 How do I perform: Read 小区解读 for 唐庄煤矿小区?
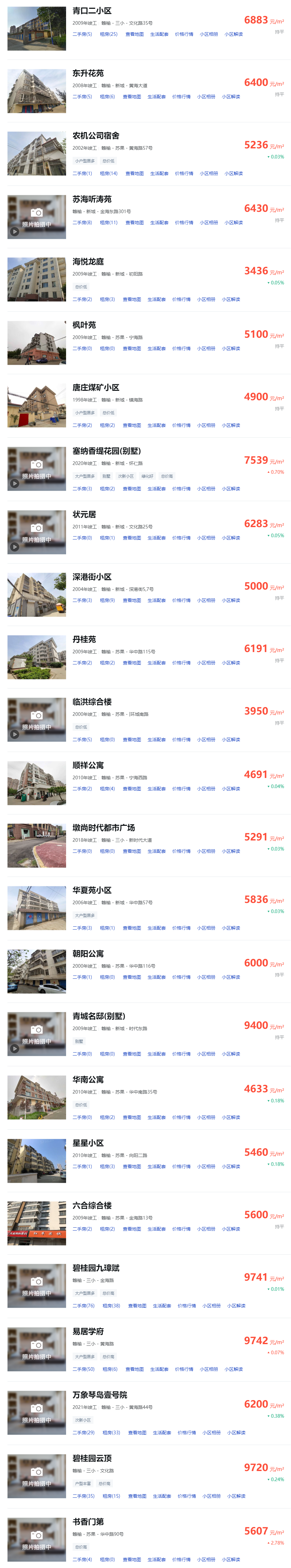click(x=231, y=426)
